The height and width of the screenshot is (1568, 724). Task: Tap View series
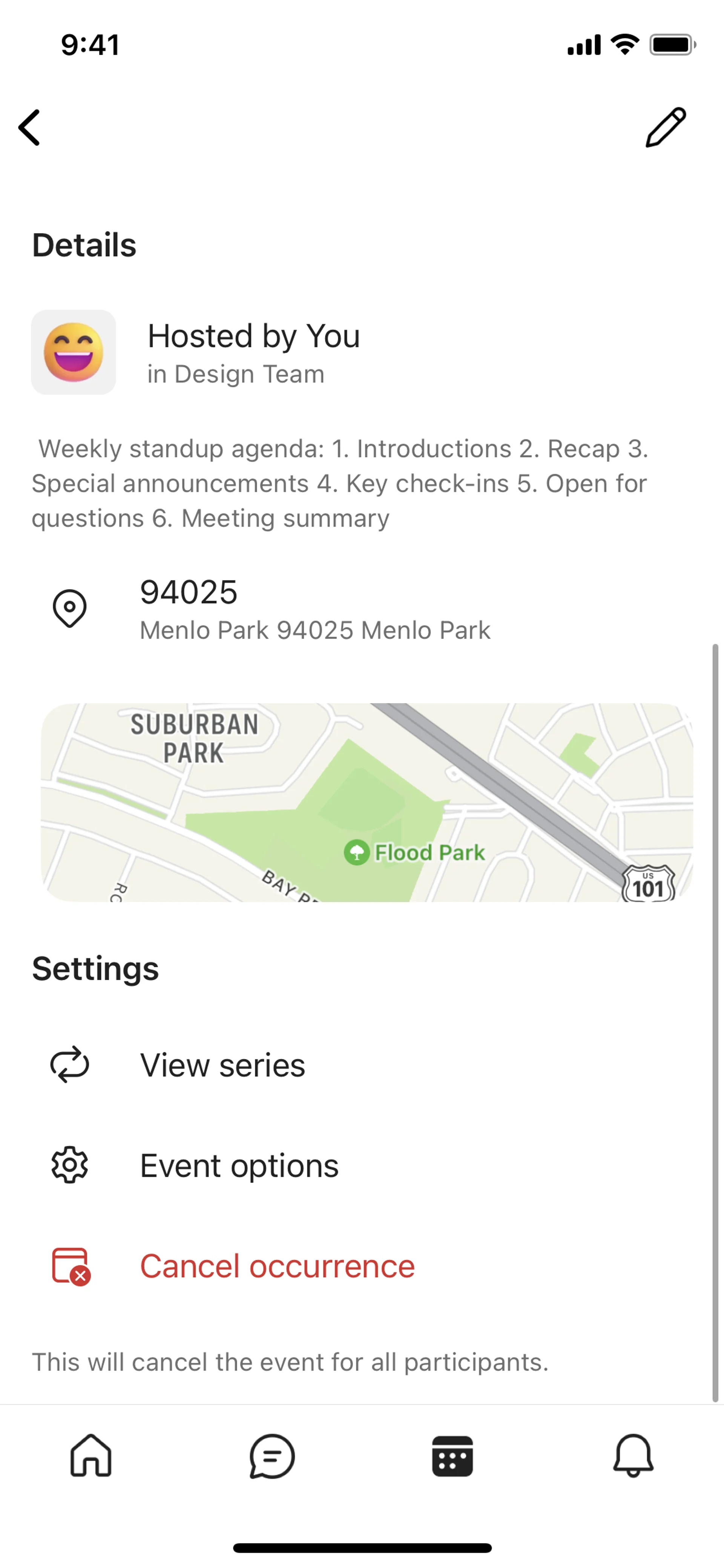[223, 1065]
